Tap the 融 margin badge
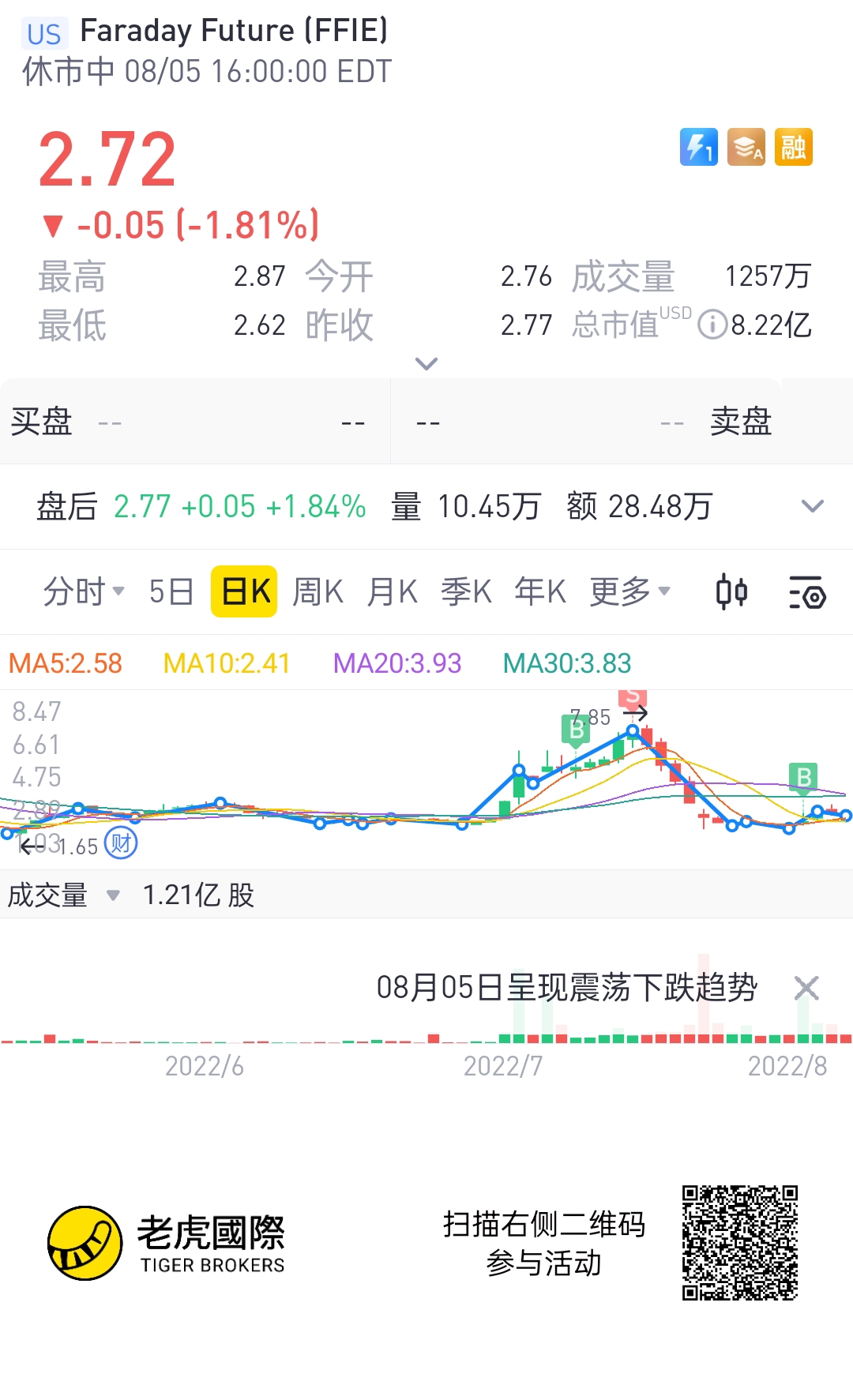 794,147
